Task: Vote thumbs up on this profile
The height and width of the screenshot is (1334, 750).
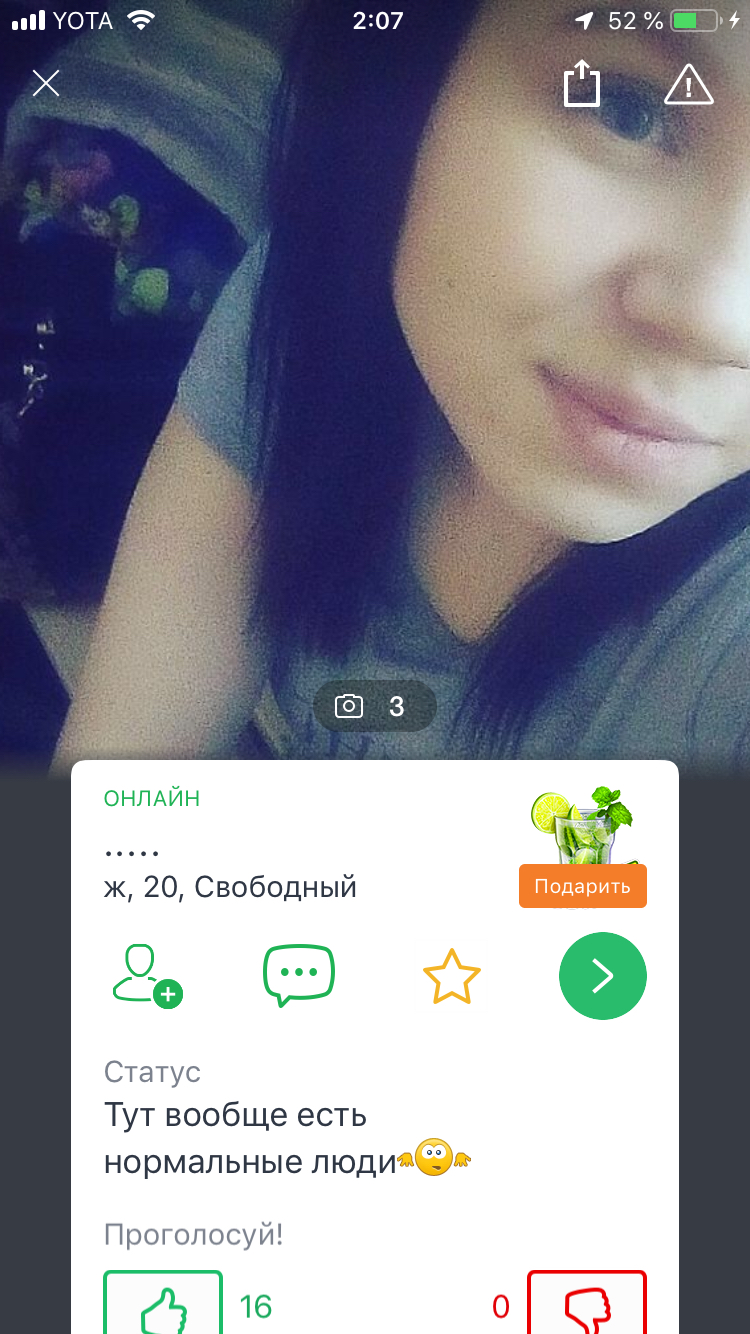Action: coord(163,1302)
